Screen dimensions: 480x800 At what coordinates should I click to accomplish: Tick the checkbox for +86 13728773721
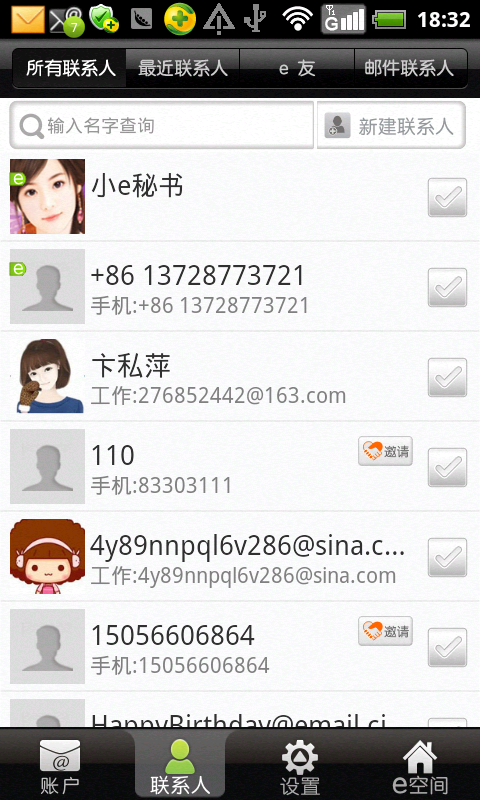(x=447, y=287)
